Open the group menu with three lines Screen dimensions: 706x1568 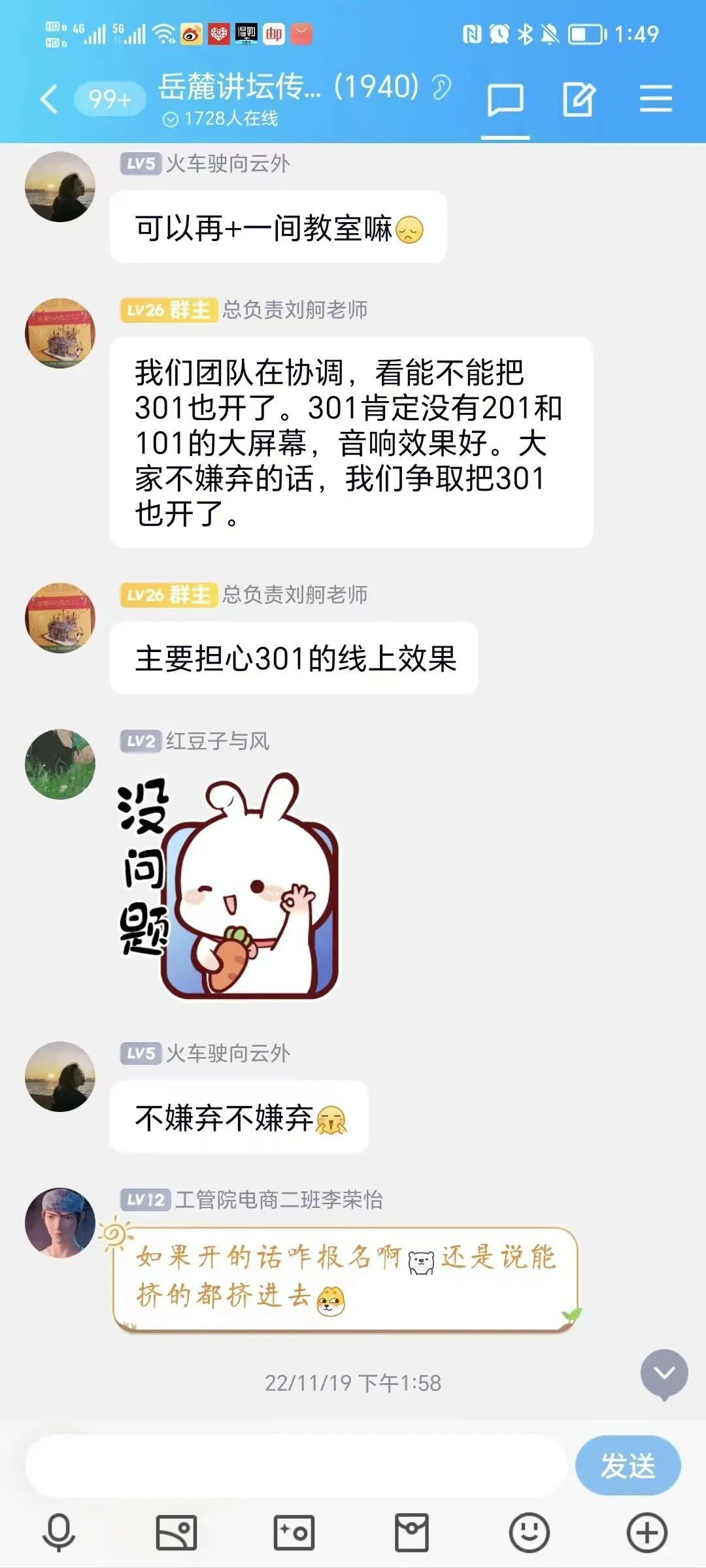(x=656, y=99)
